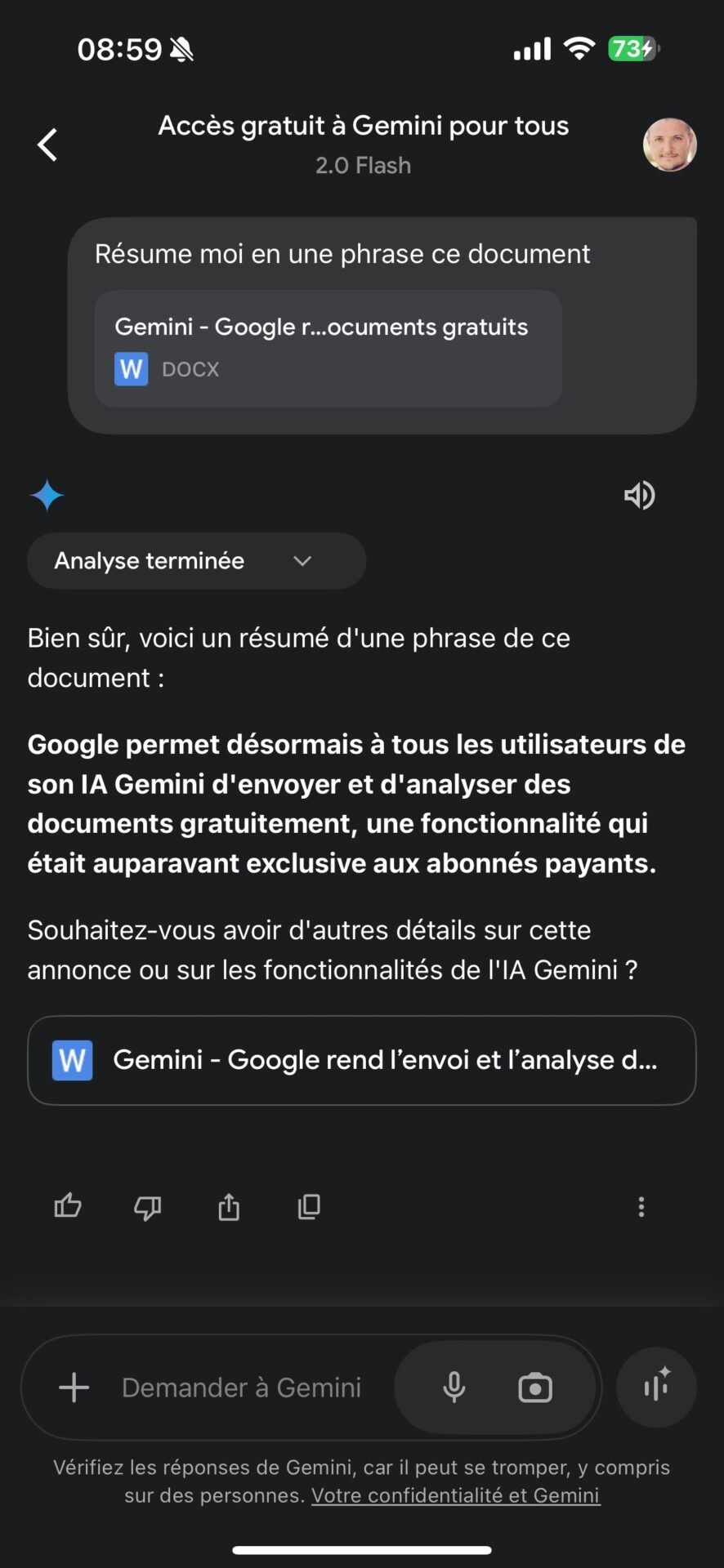Tap the plus icon to add attachment
This screenshot has height=1568, width=724.
point(74,1388)
